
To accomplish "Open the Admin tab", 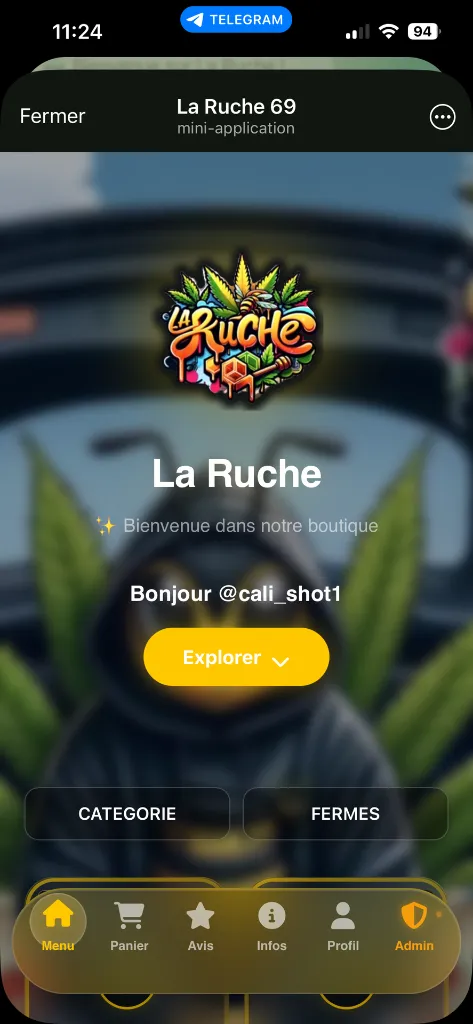I will [414, 926].
